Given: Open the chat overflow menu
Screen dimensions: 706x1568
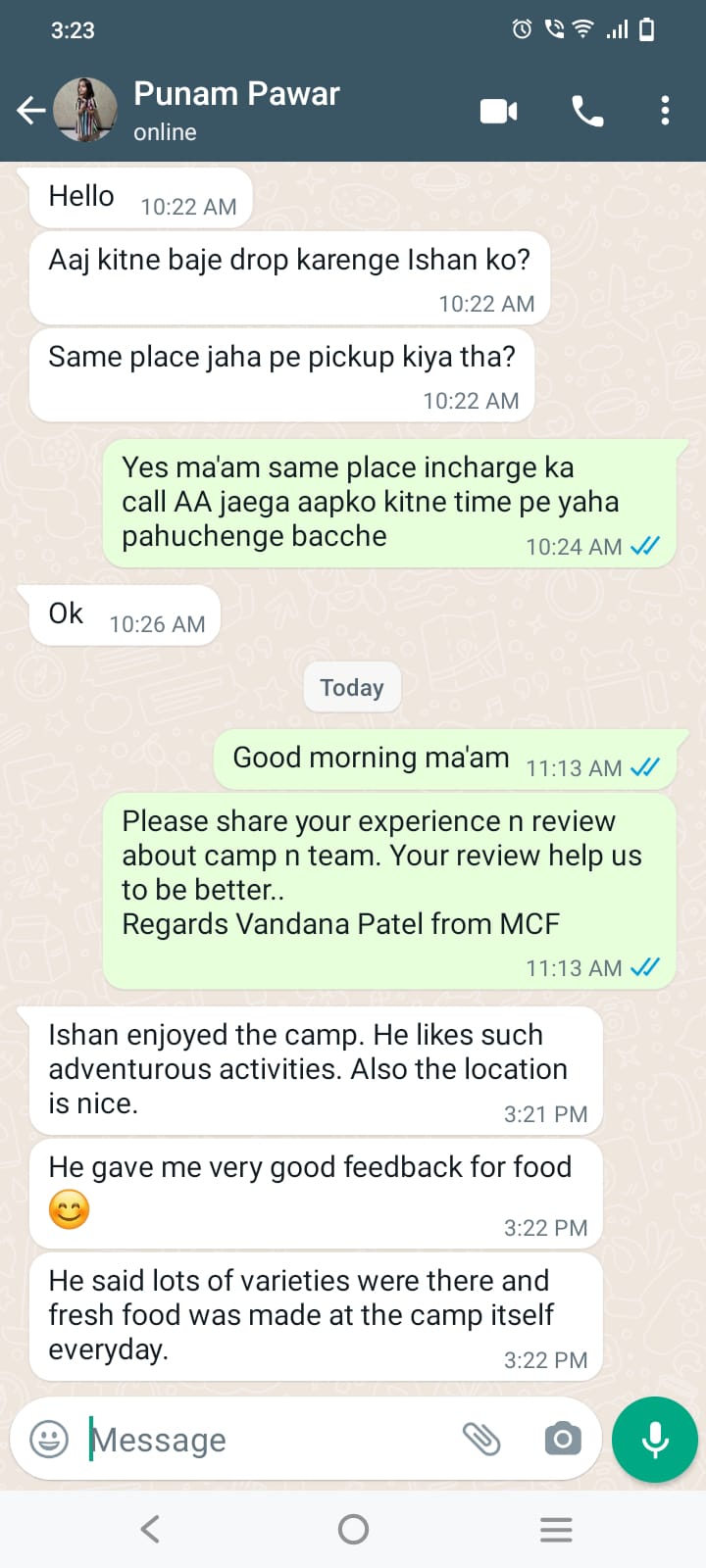Looking at the screenshot, I should click(x=665, y=111).
